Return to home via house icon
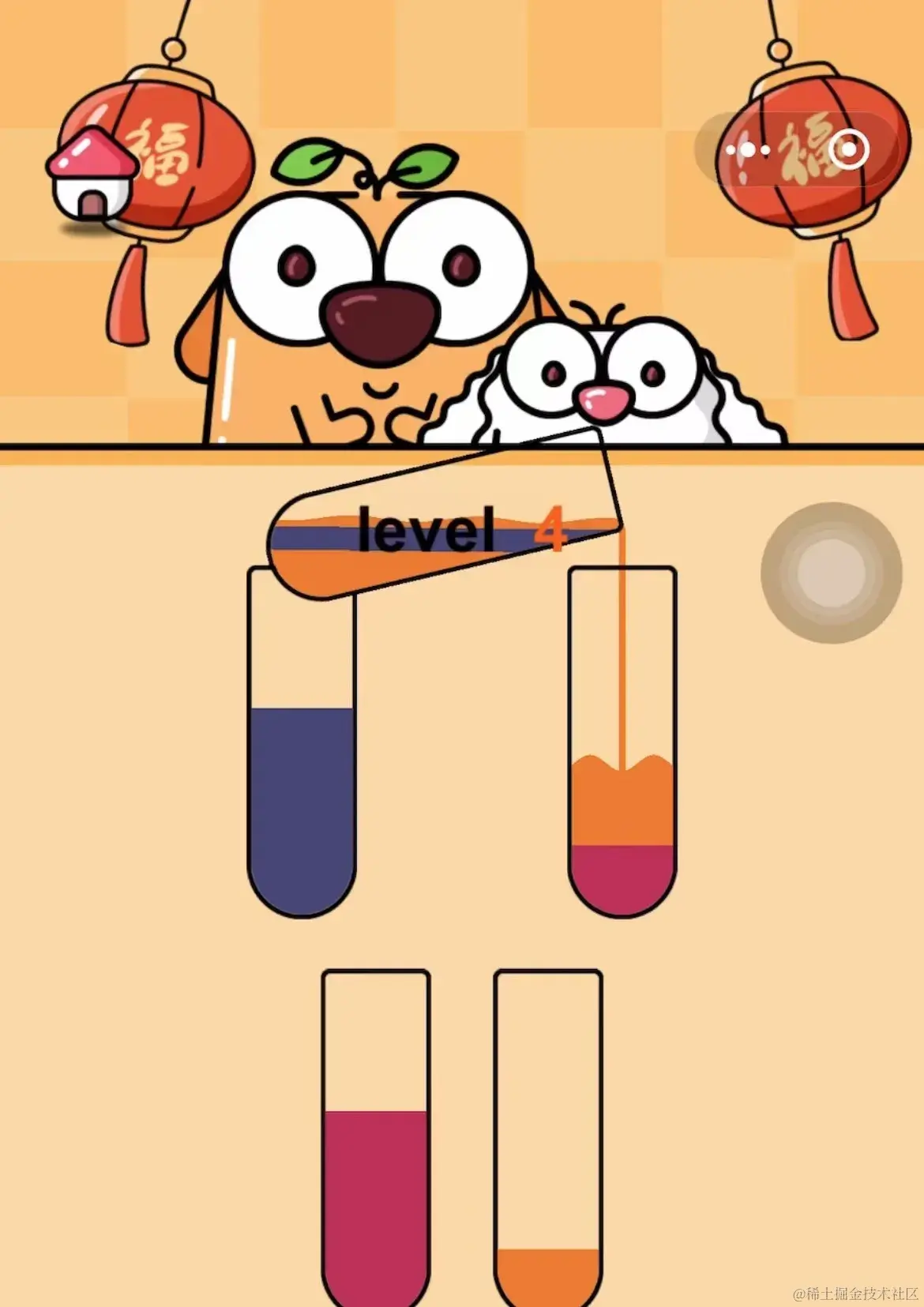Screen dimensions: 924x1307 91,175
